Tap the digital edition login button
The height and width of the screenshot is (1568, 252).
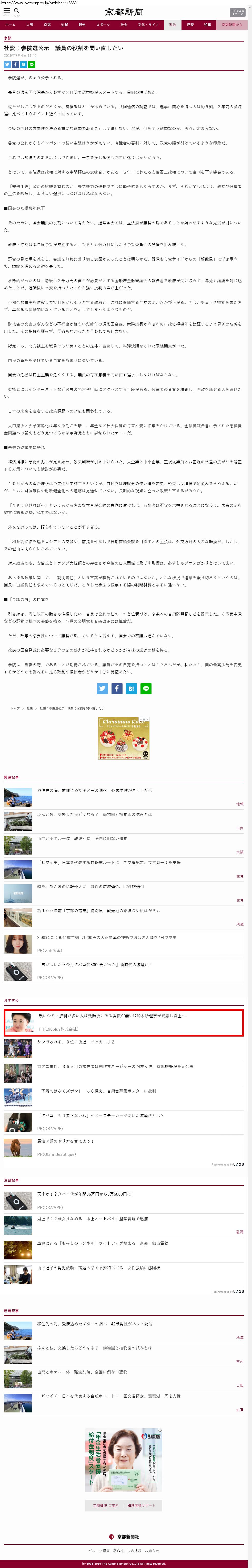click(x=237, y=12)
